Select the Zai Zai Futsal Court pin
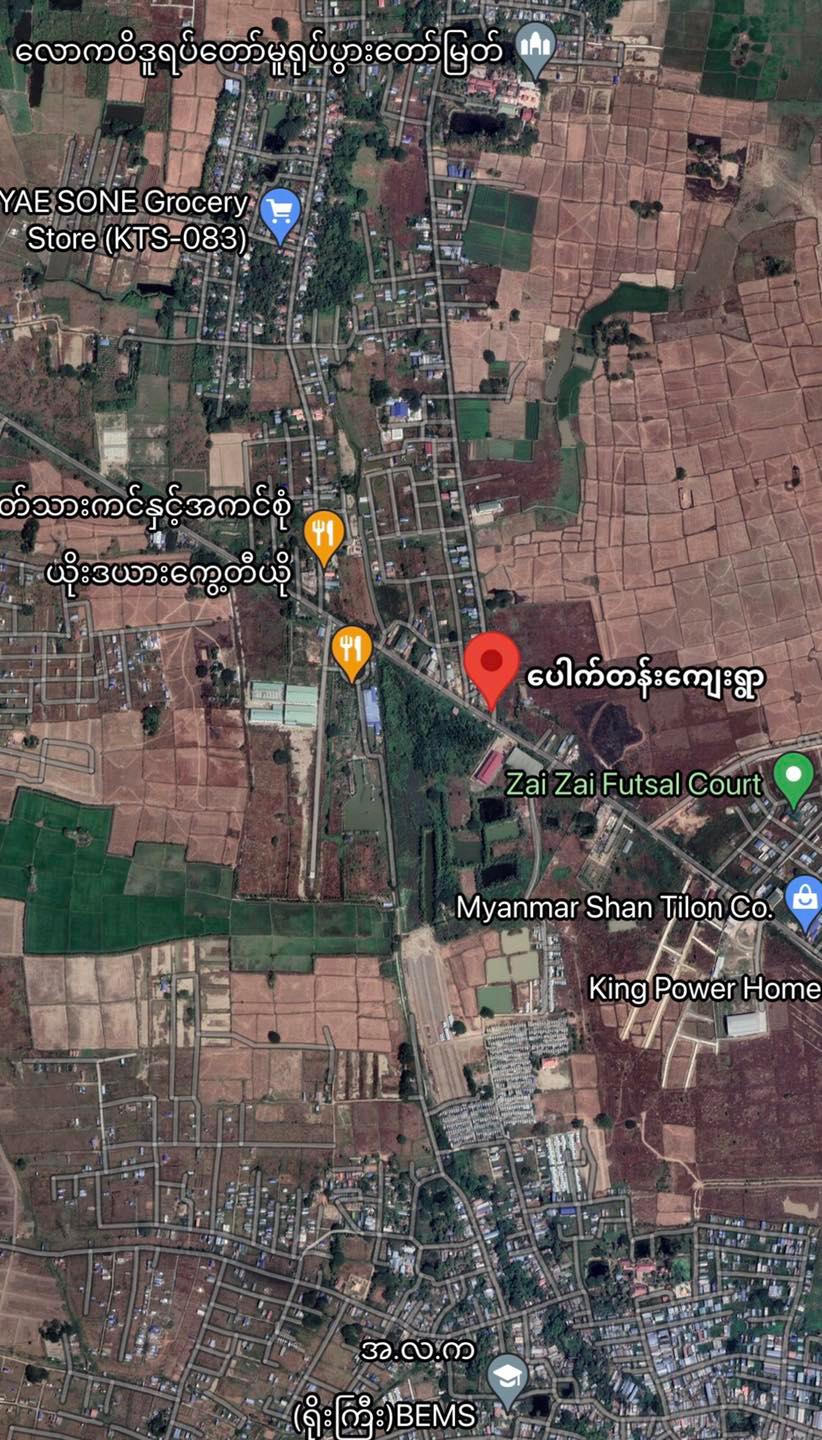 [795, 779]
